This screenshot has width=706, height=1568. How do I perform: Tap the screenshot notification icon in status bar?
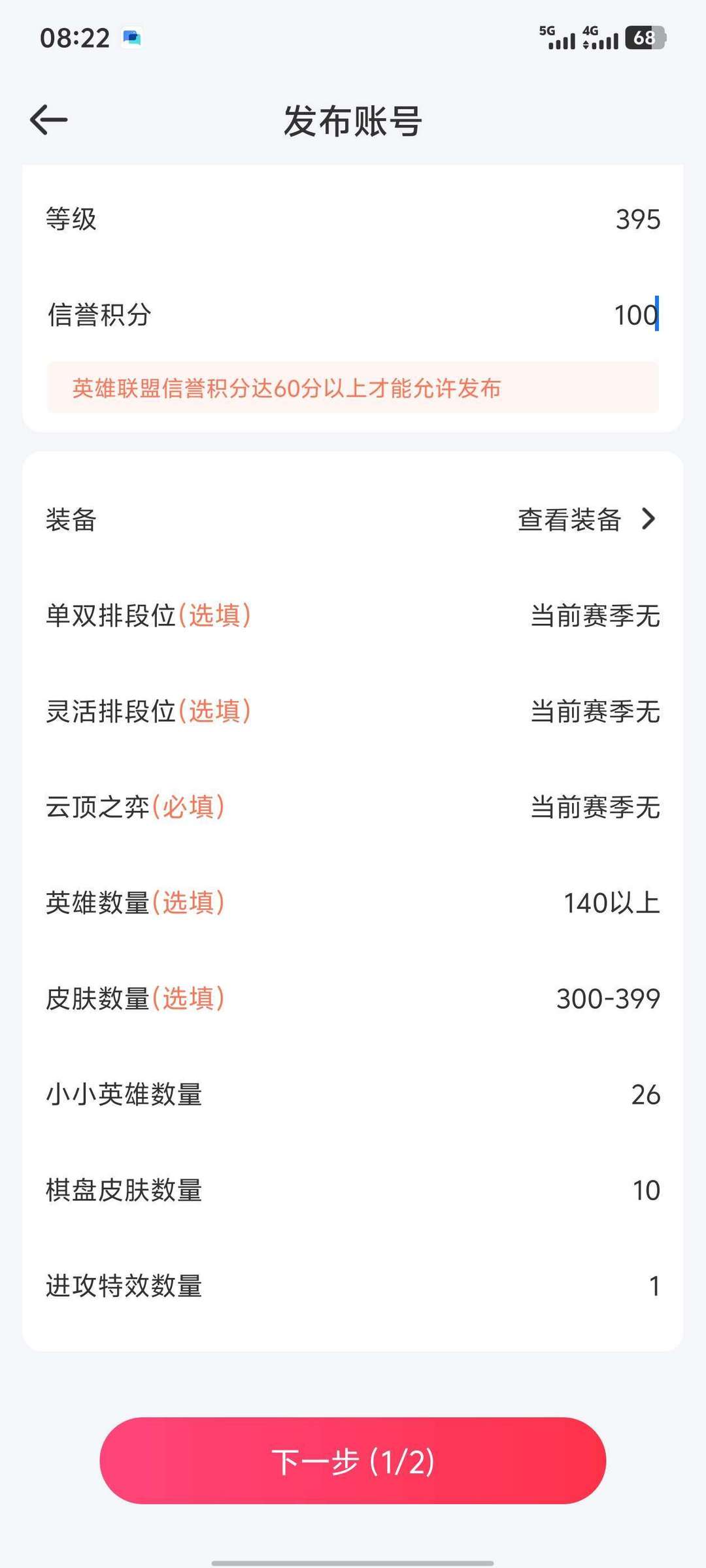click(x=133, y=38)
